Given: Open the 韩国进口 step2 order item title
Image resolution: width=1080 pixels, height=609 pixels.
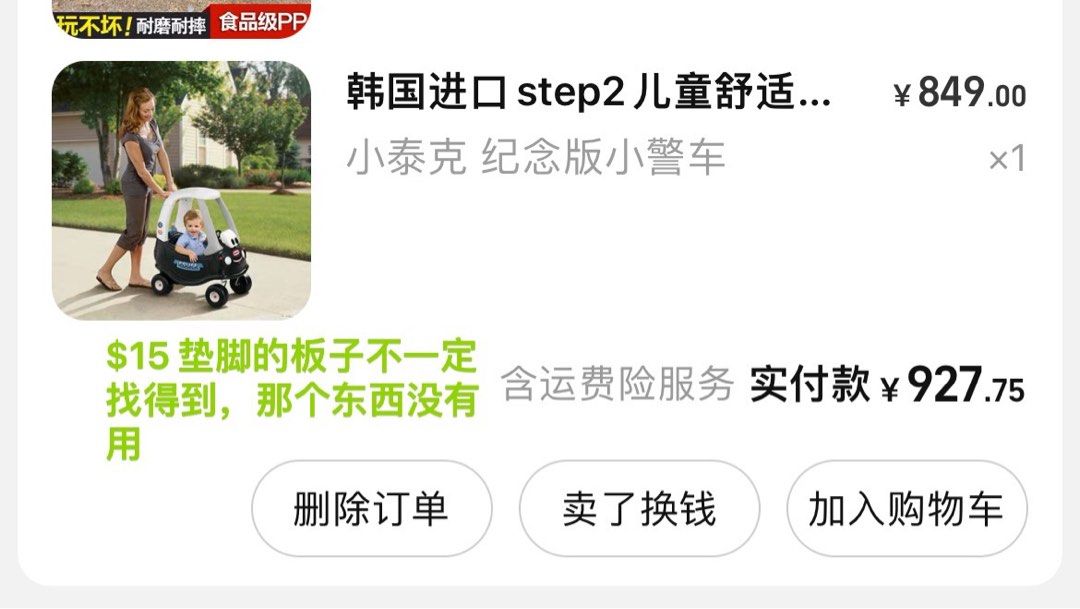Looking at the screenshot, I should click(x=588, y=94).
